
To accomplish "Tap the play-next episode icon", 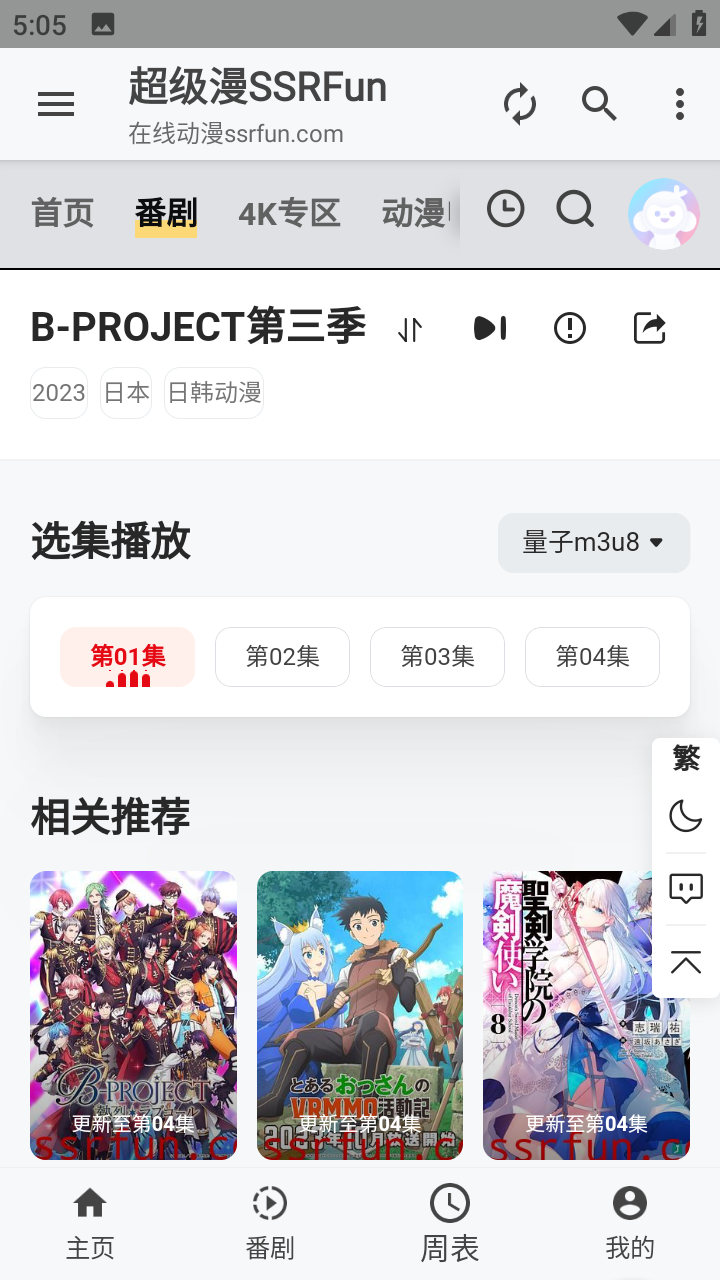I will click(489, 328).
